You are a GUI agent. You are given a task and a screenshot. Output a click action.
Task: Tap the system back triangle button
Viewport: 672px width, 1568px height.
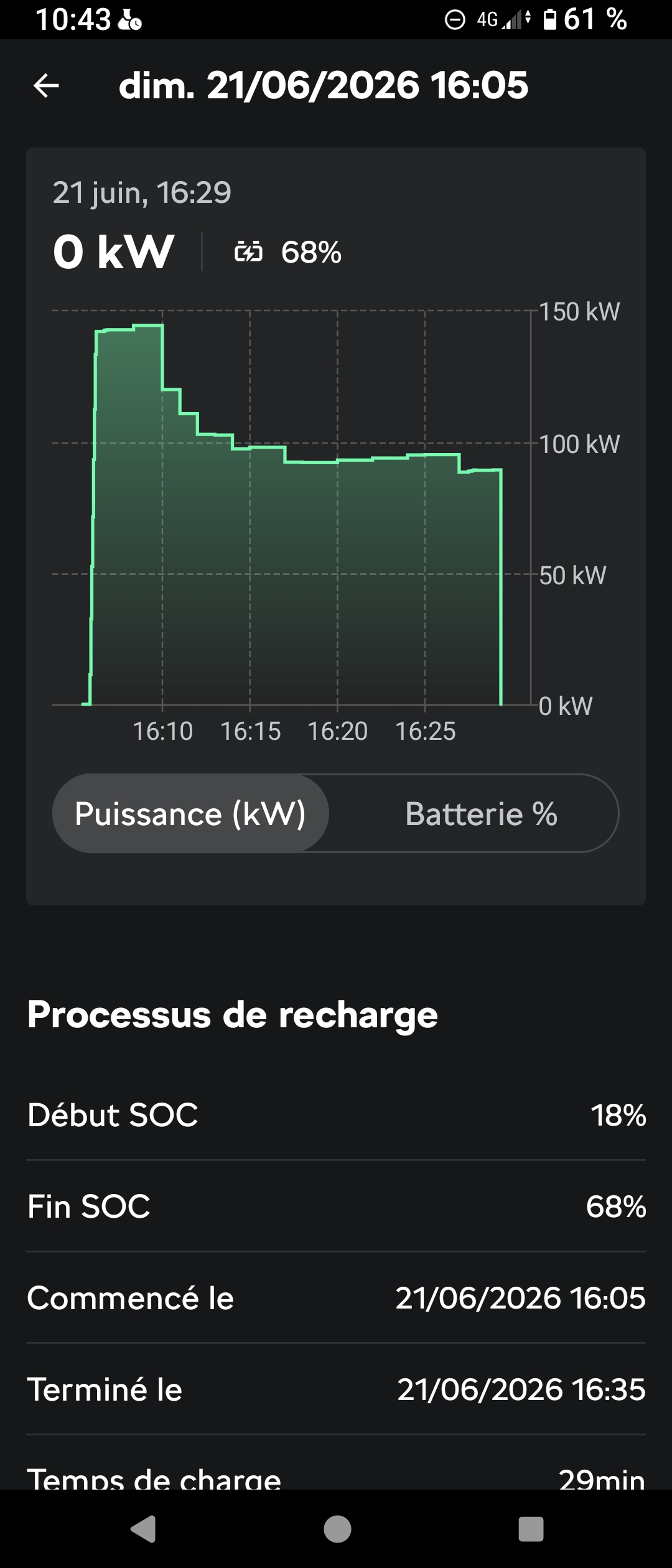coord(143,1529)
